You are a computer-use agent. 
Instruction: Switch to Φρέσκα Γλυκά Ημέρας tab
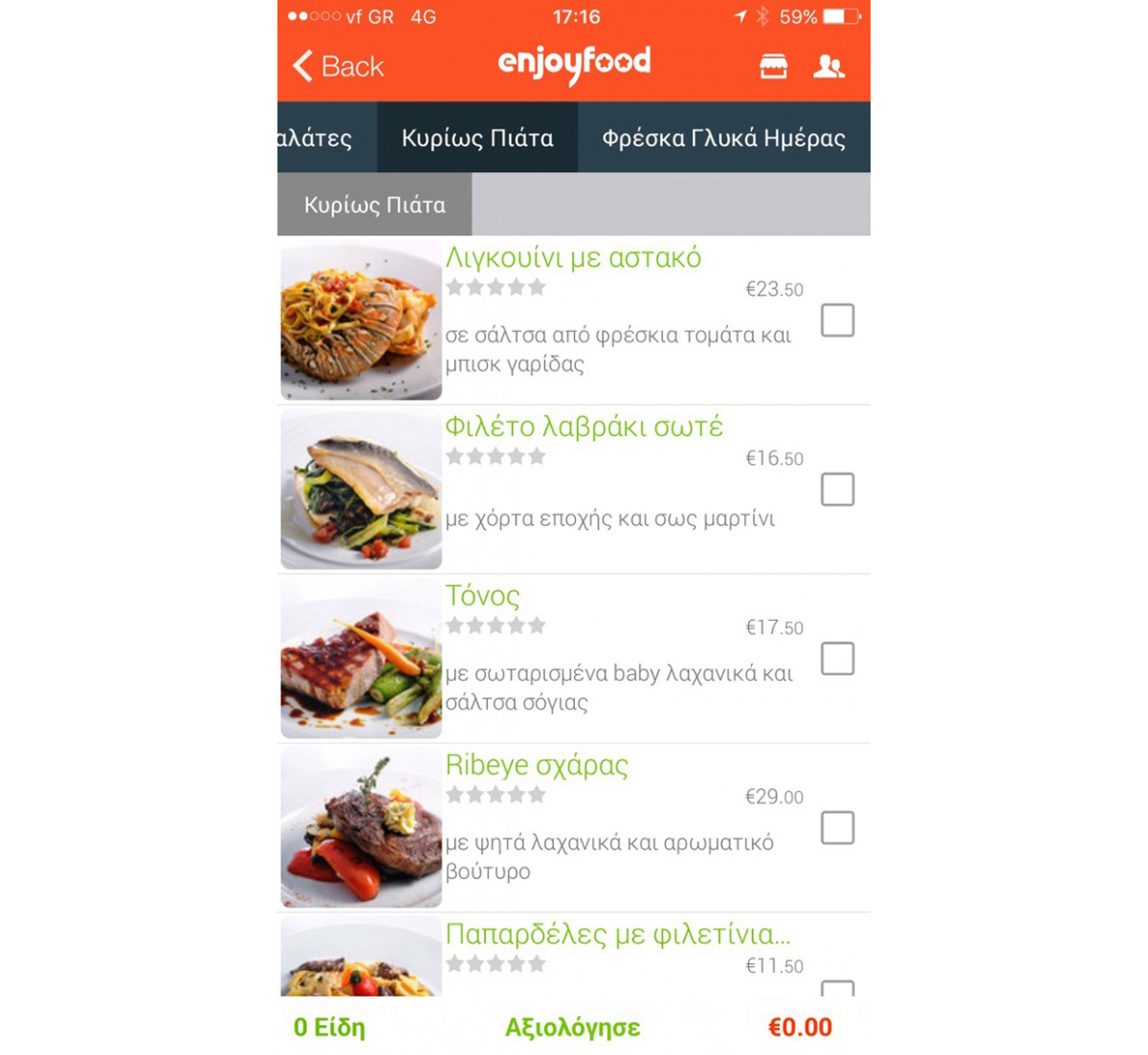point(723,138)
